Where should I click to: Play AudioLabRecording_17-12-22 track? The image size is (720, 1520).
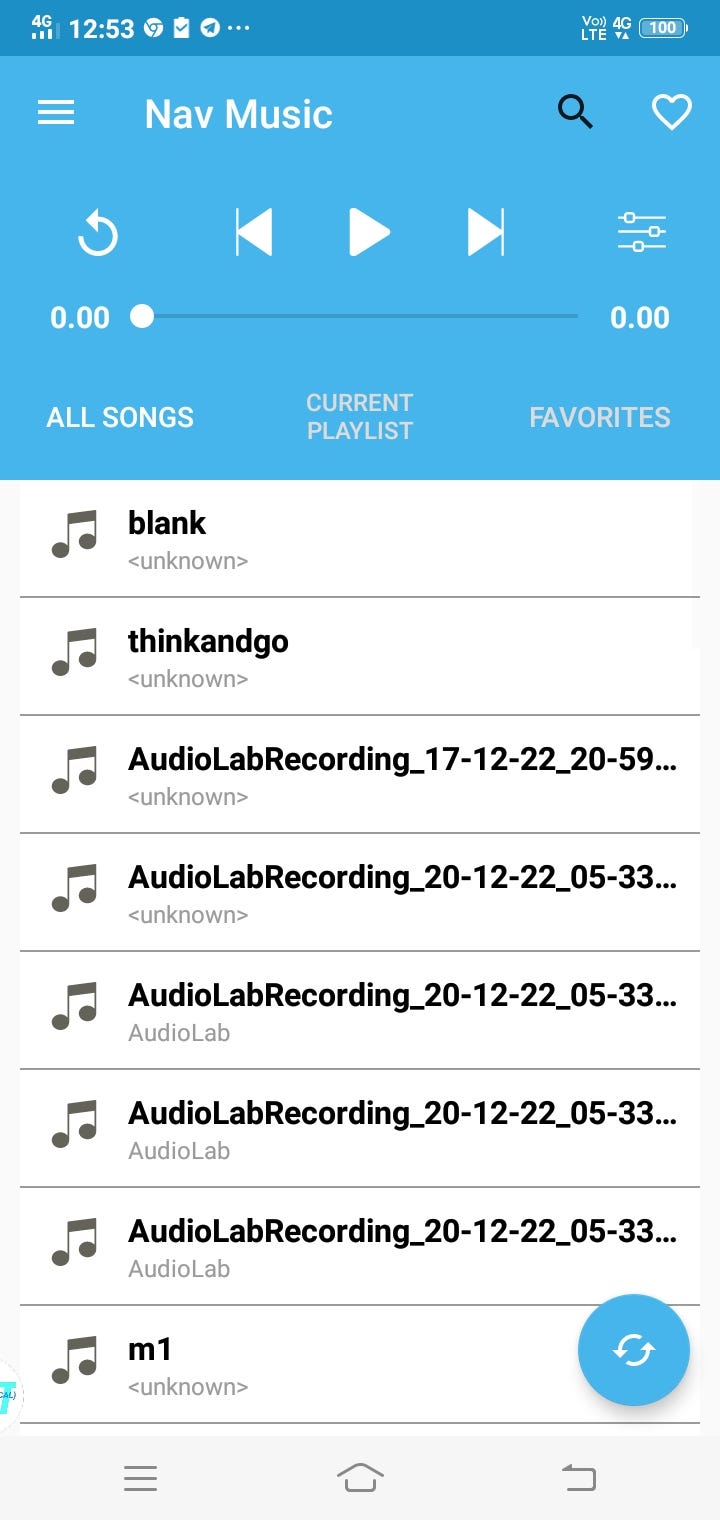[360, 775]
